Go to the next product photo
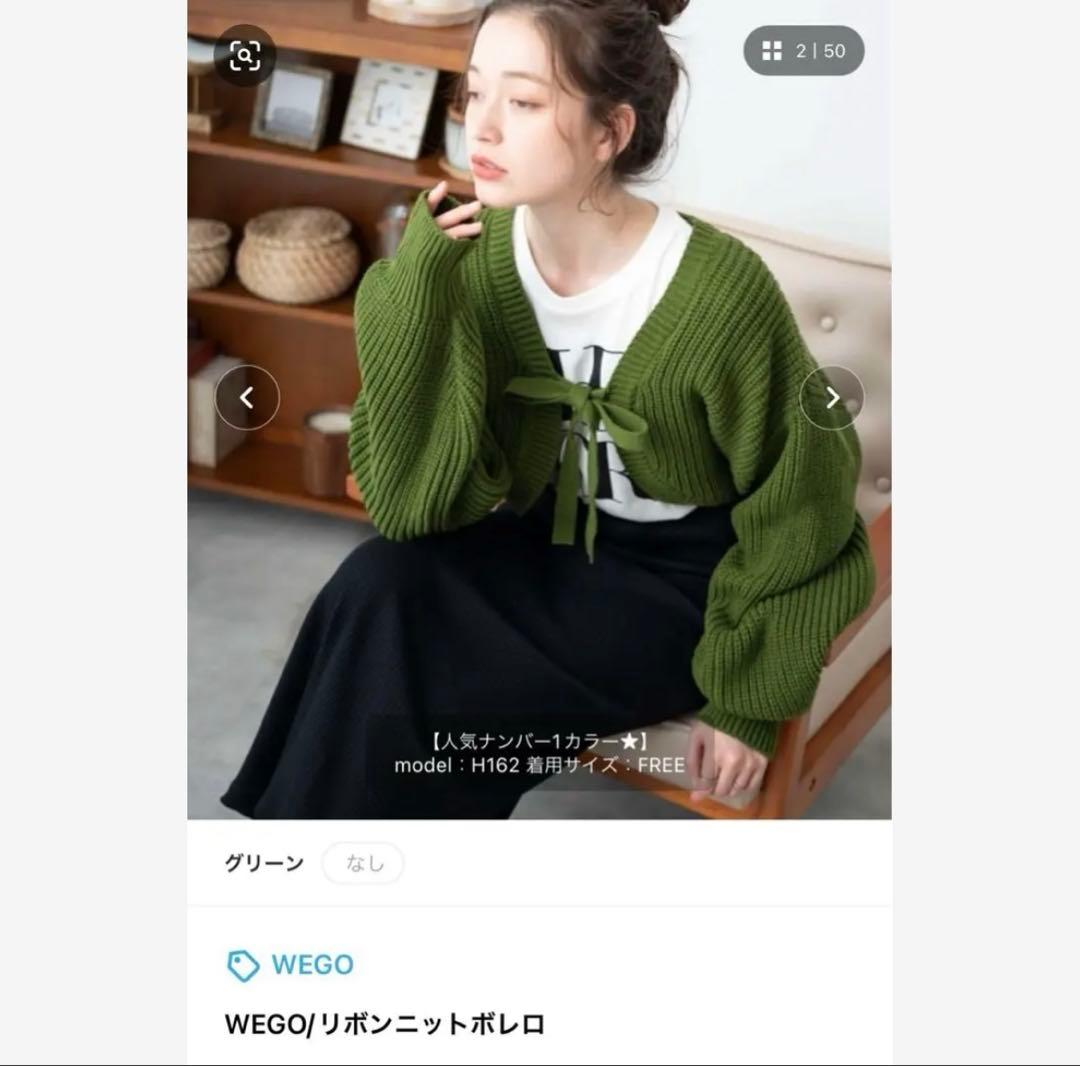 point(832,398)
